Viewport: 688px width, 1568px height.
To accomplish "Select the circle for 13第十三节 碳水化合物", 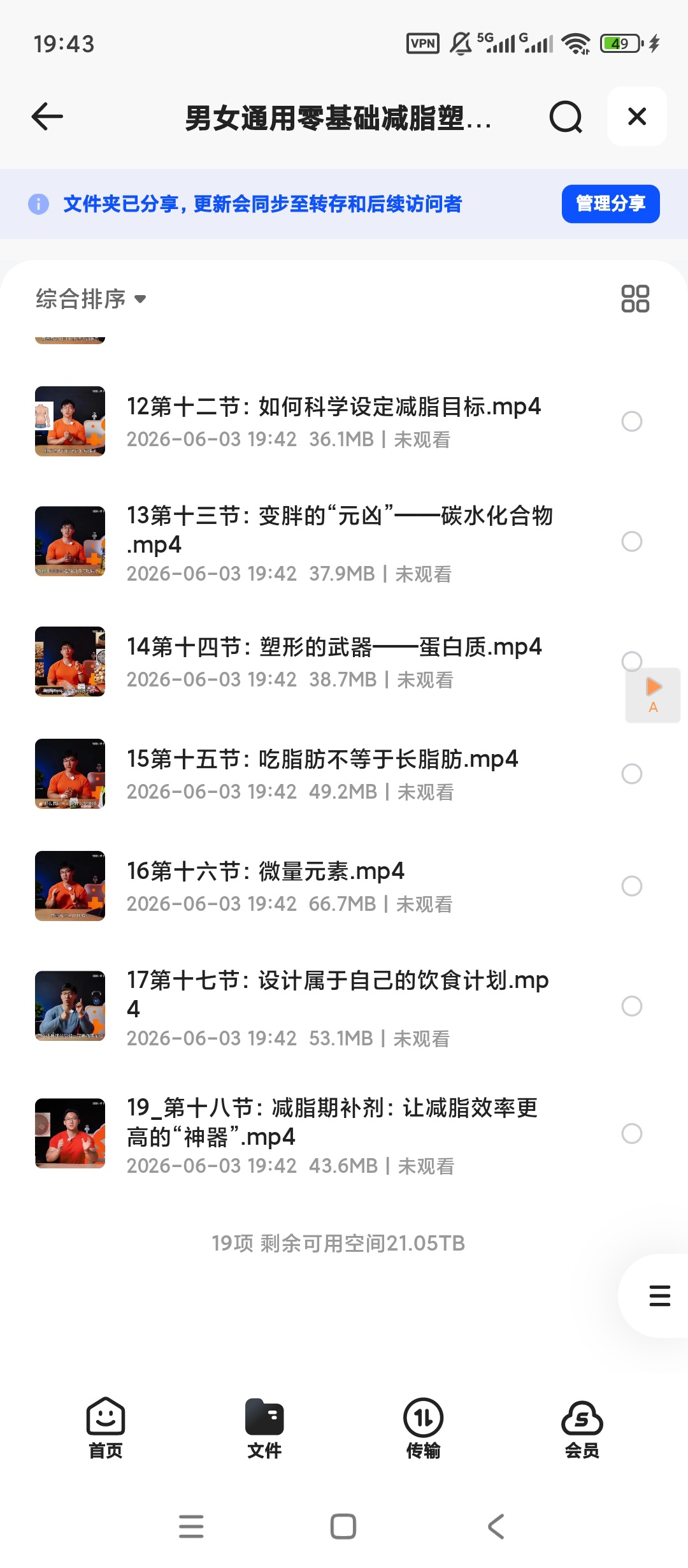I will tap(631, 542).
